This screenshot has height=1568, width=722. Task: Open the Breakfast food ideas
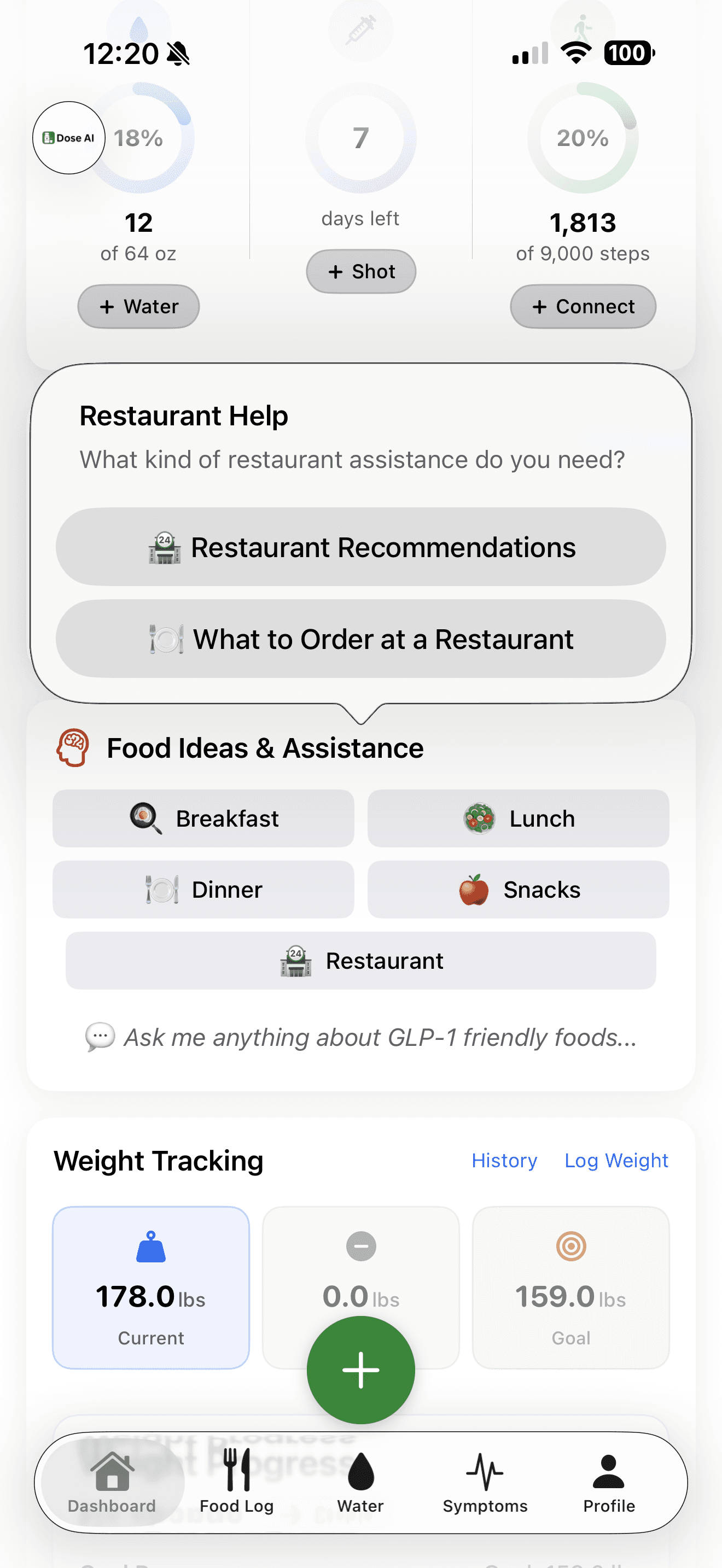(x=203, y=818)
